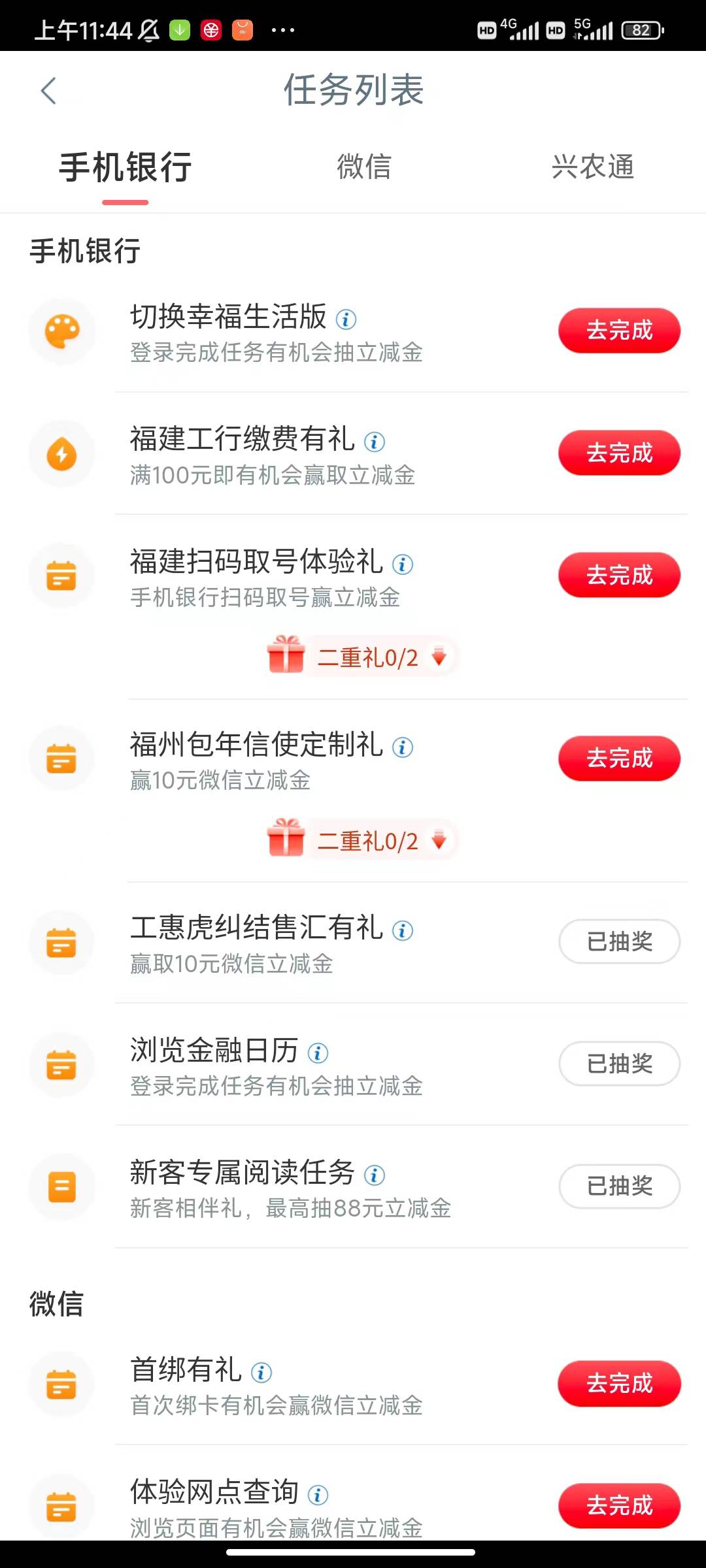Switch to the 微信 tab
Screen dimensions: 706x1568
[x=364, y=167]
